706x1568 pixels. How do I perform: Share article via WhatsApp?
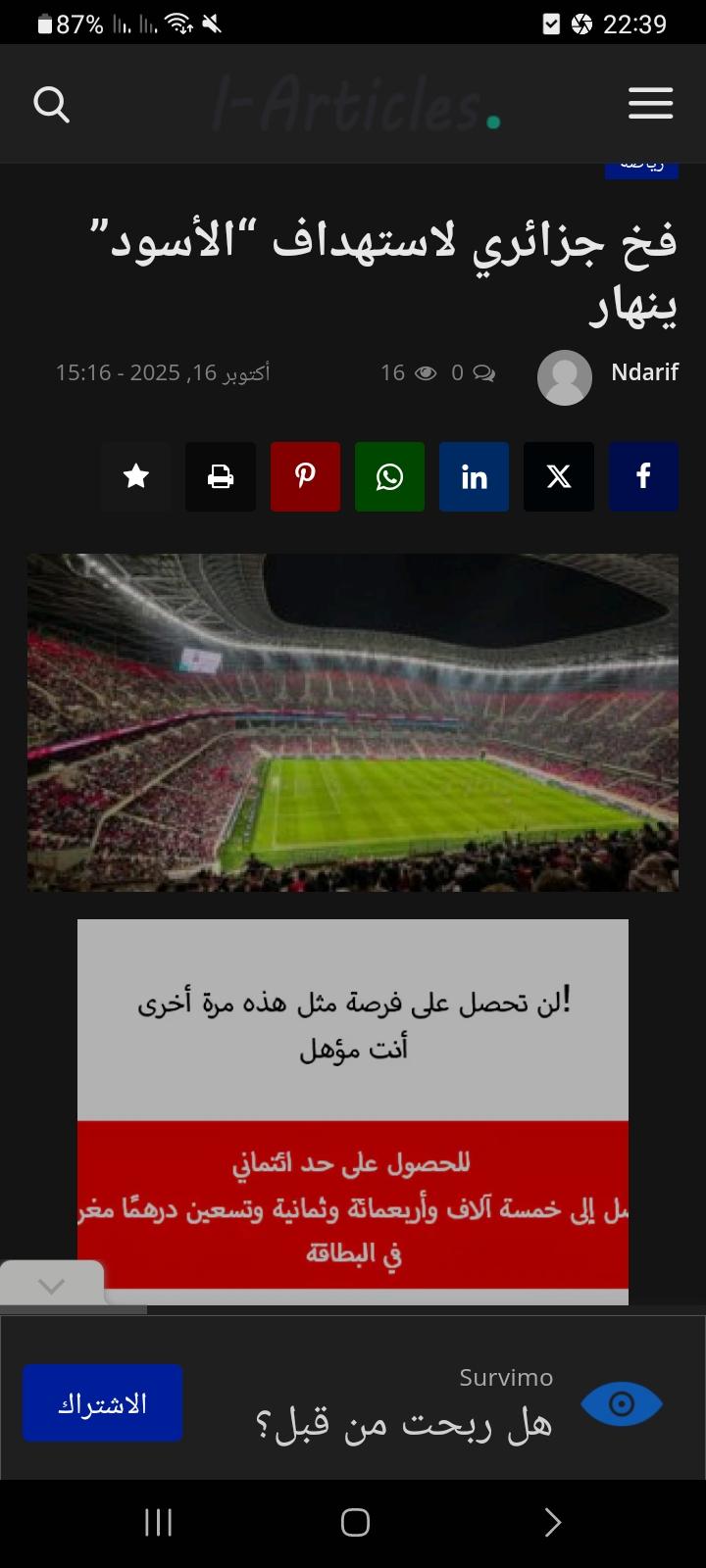coord(389,477)
